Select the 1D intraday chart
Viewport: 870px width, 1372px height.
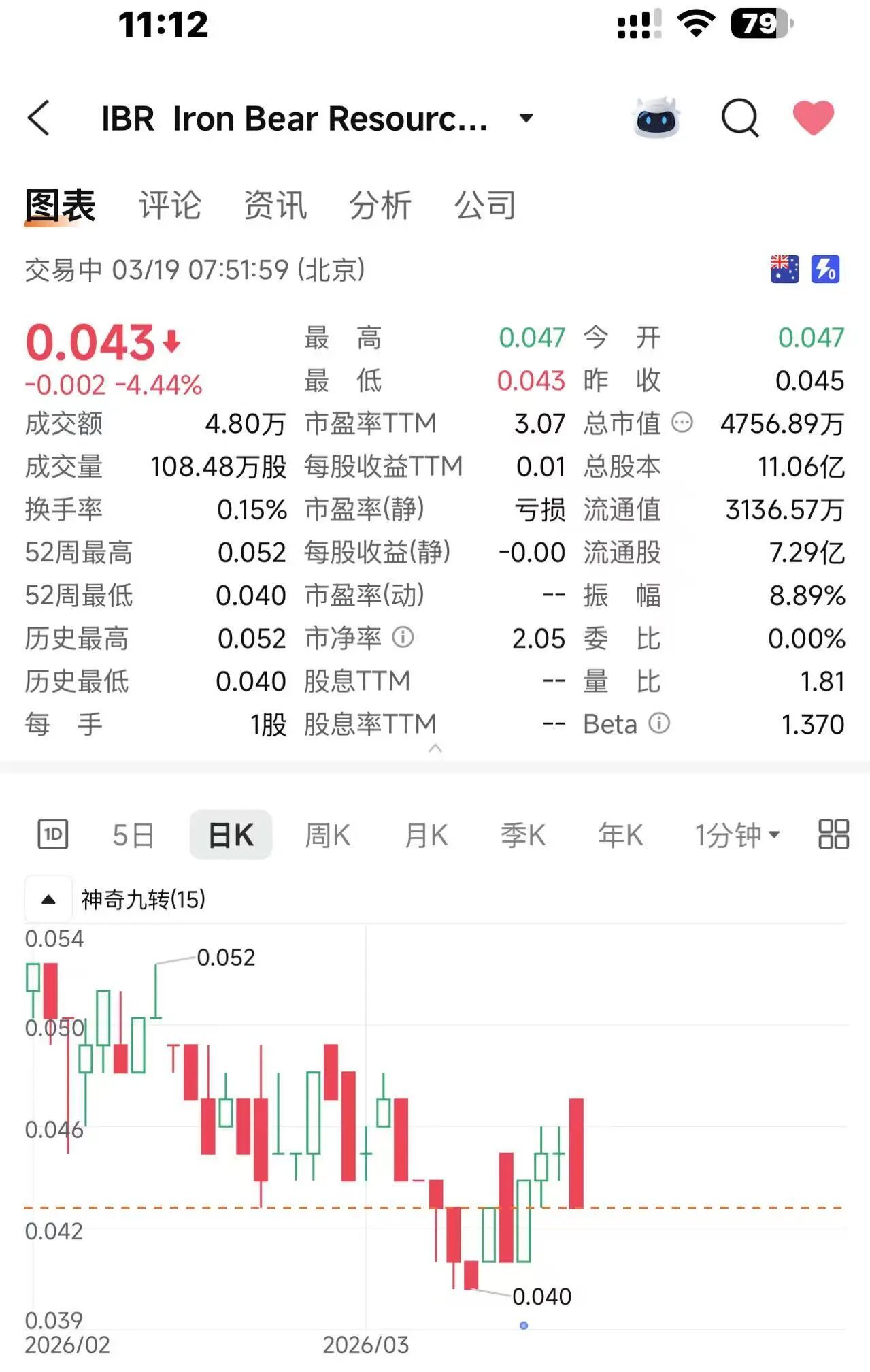pyautogui.click(x=53, y=834)
